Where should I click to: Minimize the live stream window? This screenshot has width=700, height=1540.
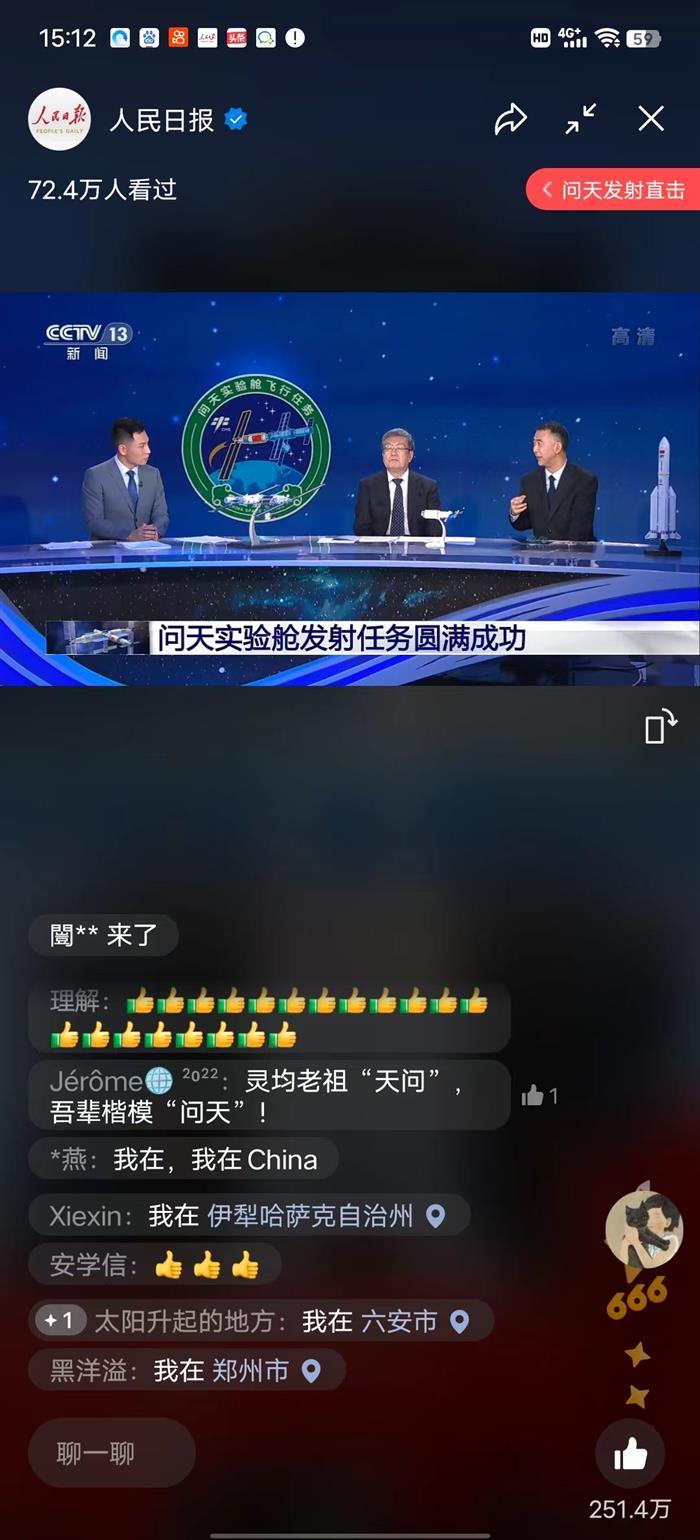[x=581, y=119]
